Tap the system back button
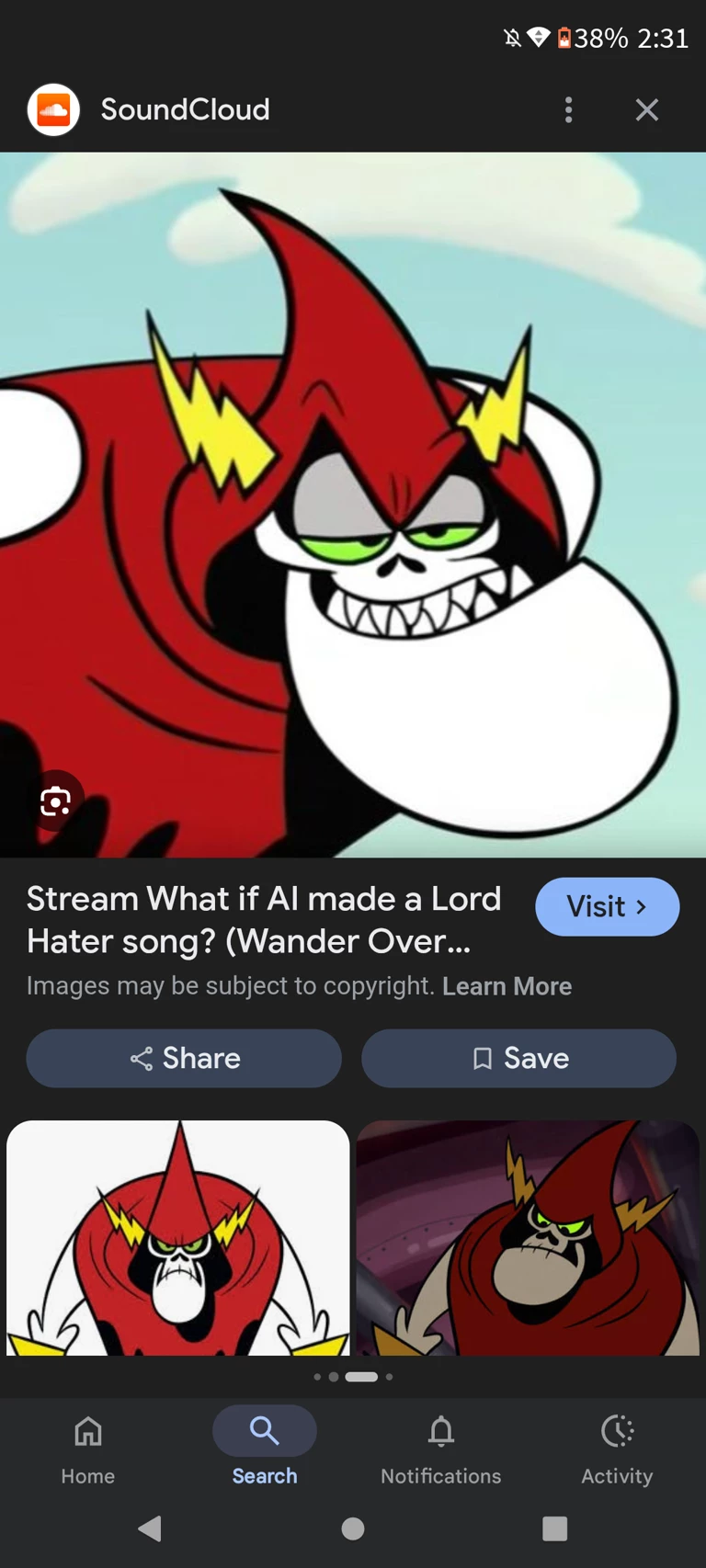This screenshot has width=706, height=1568. [150, 1528]
